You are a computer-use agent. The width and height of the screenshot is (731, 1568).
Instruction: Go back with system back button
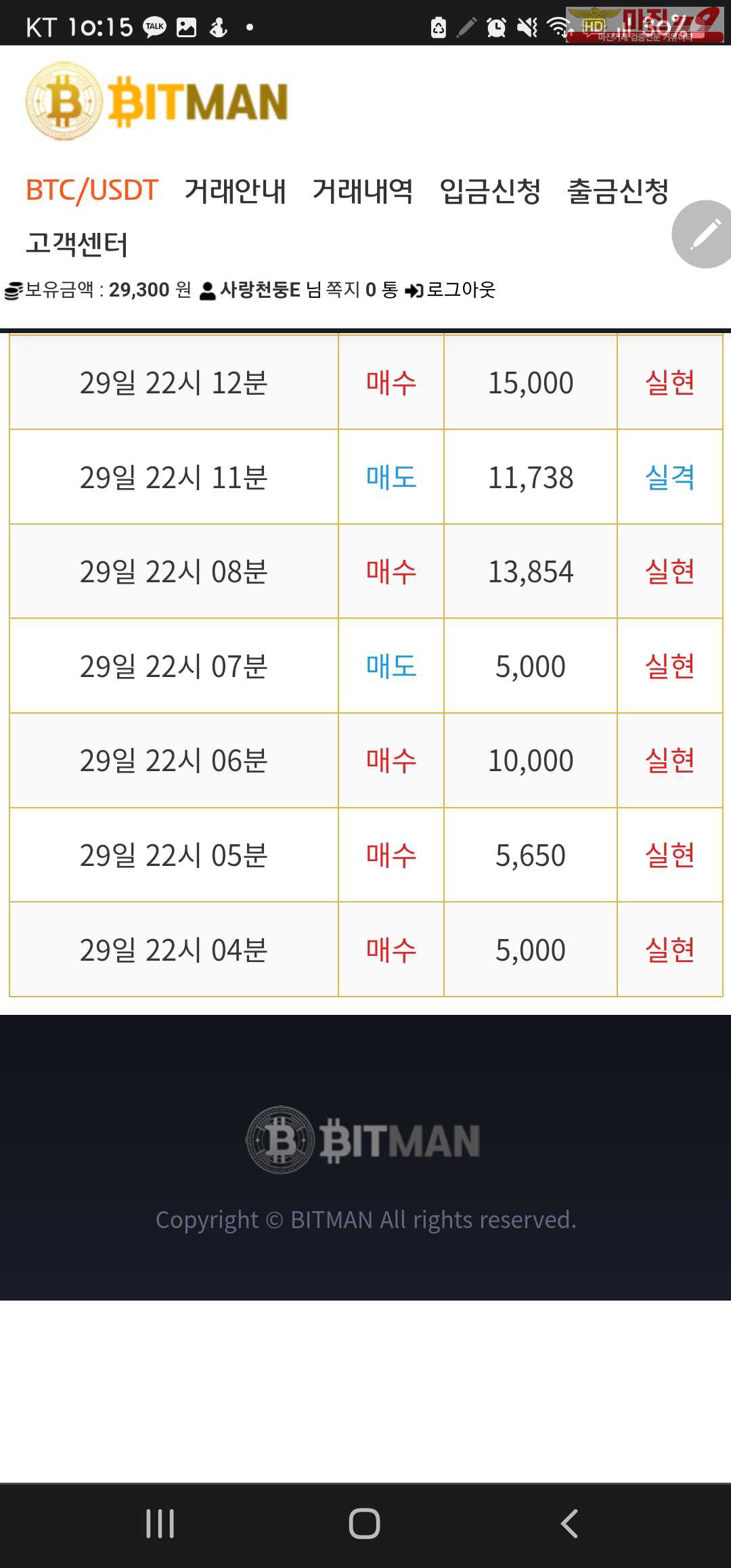[x=569, y=1524]
